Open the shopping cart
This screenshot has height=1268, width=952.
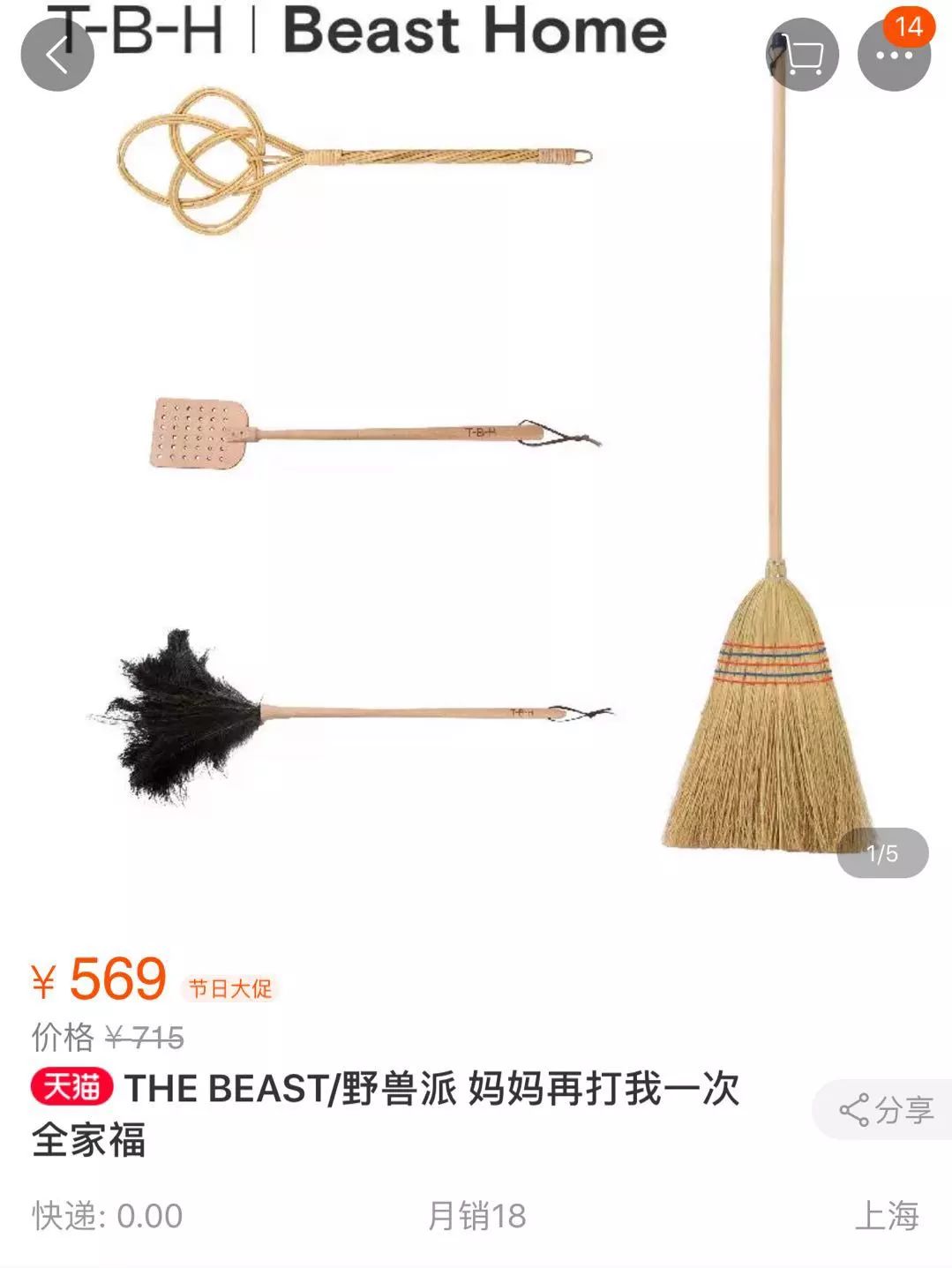pyautogui.click(x=801, y=56)
